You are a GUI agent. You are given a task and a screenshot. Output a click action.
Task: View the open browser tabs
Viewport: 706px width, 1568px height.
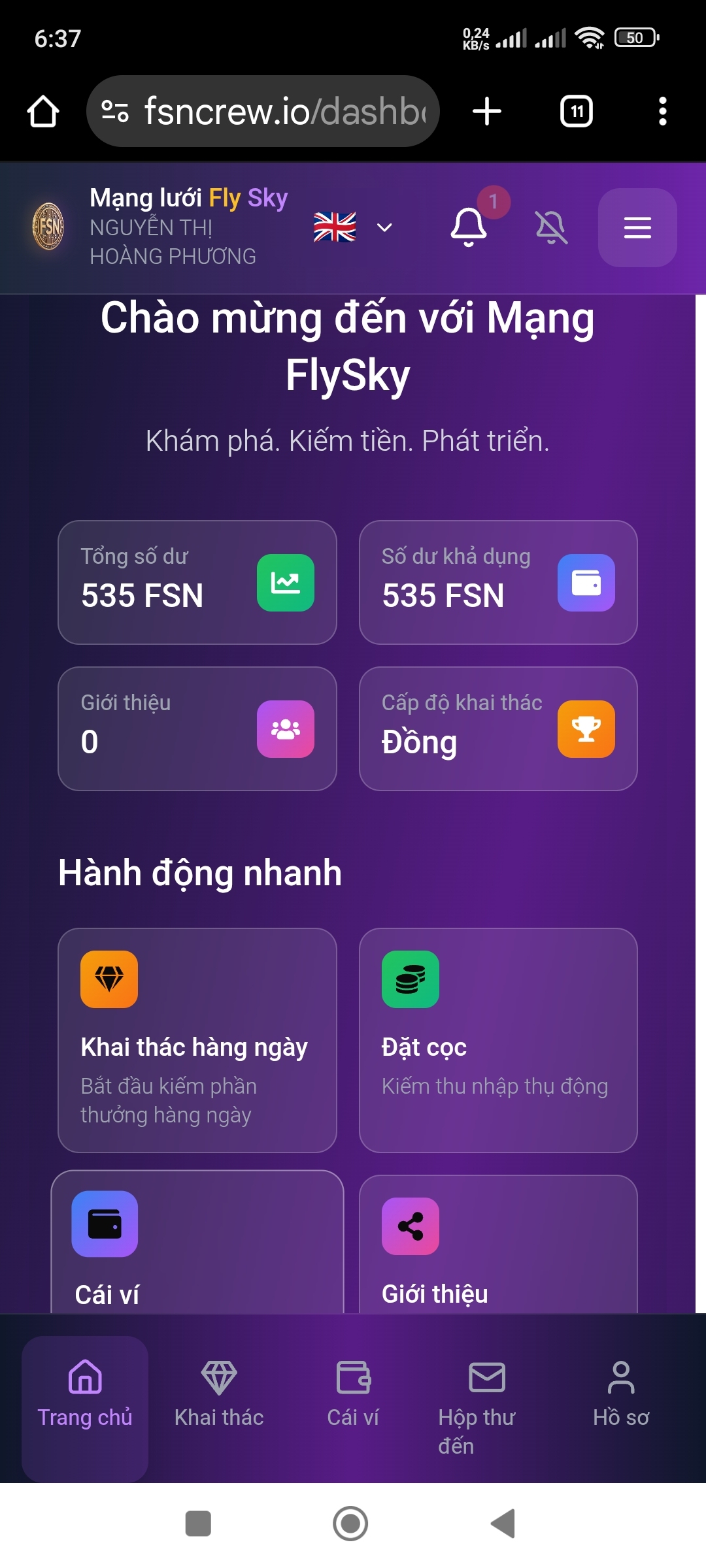tap(577, 111)
